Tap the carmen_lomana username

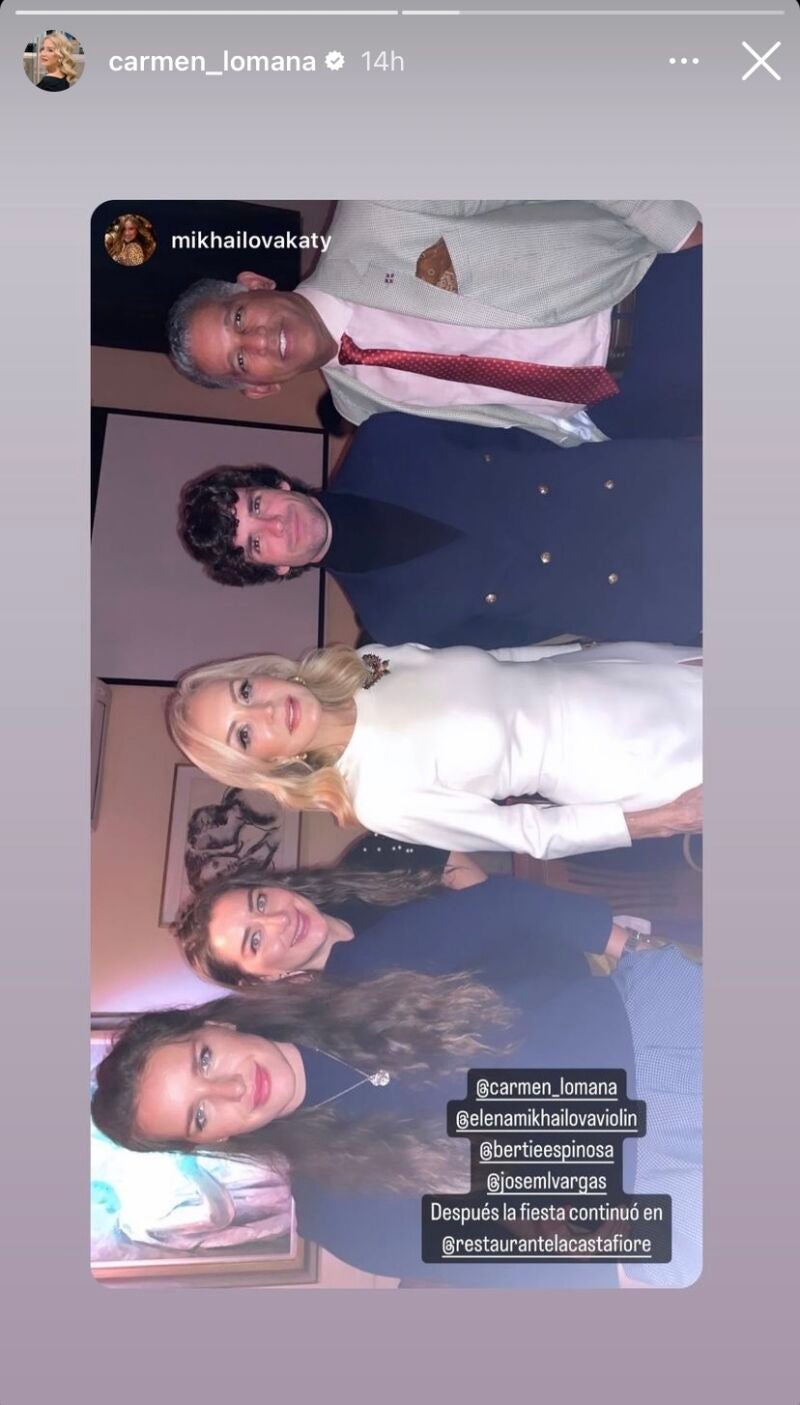click(212, 61)
